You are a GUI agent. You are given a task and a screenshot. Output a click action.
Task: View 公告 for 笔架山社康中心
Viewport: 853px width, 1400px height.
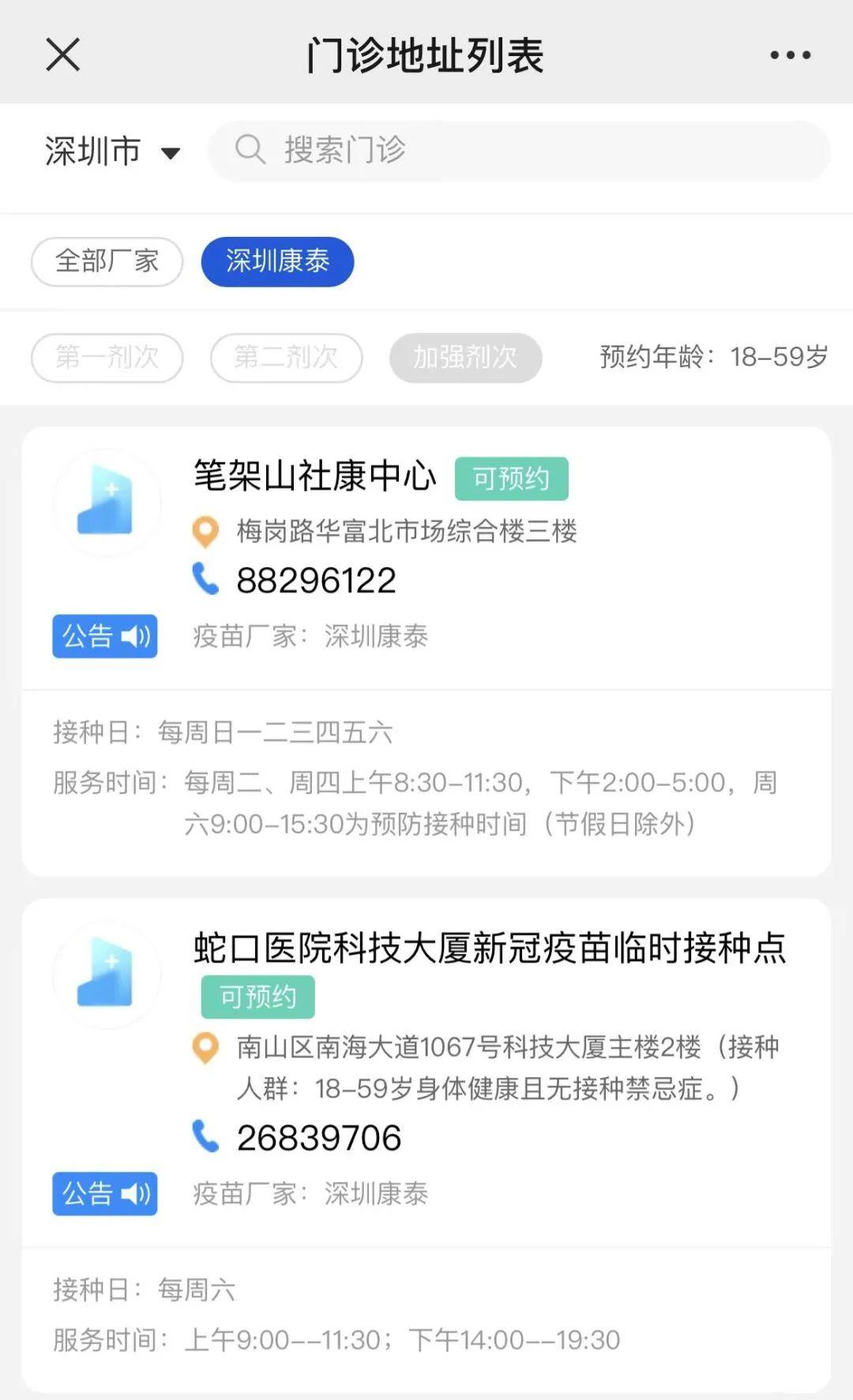pyautogui.click(x=105, y=636)
